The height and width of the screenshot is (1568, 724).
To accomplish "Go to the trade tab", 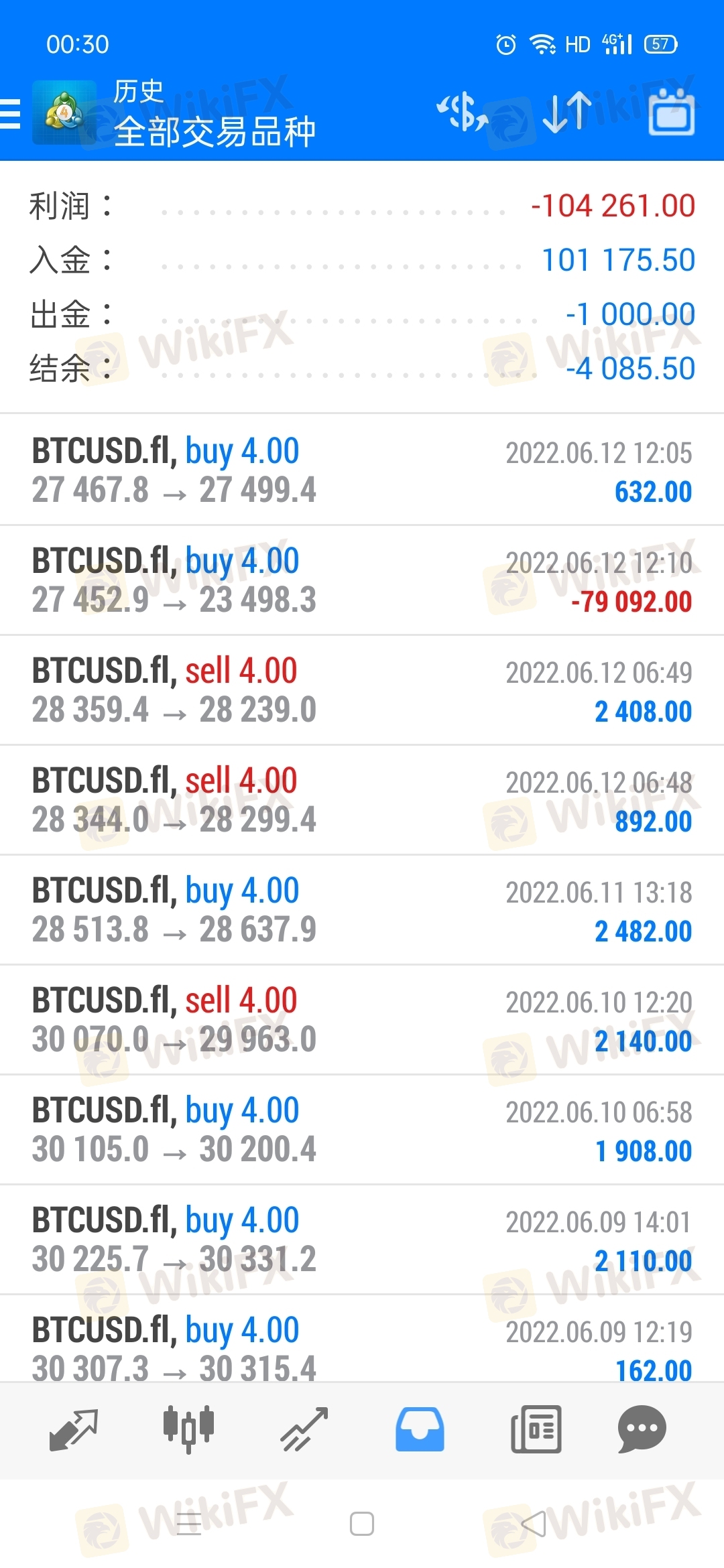I will 304,1429.
